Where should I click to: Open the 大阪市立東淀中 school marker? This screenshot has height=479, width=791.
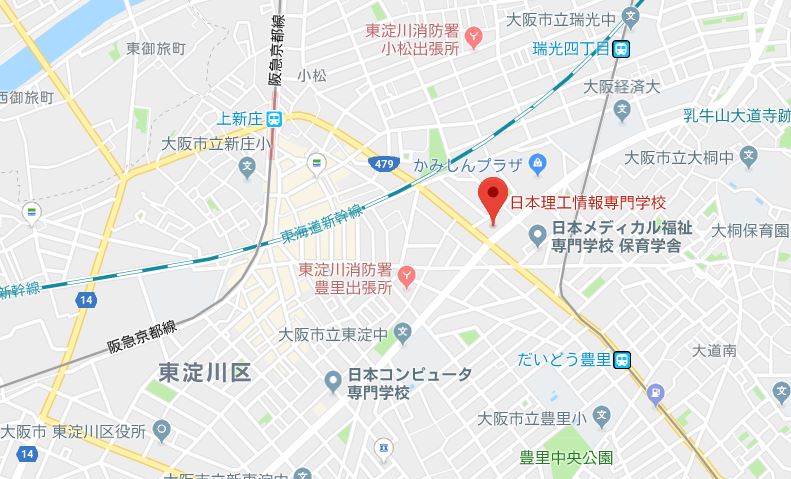pos(401,331)
